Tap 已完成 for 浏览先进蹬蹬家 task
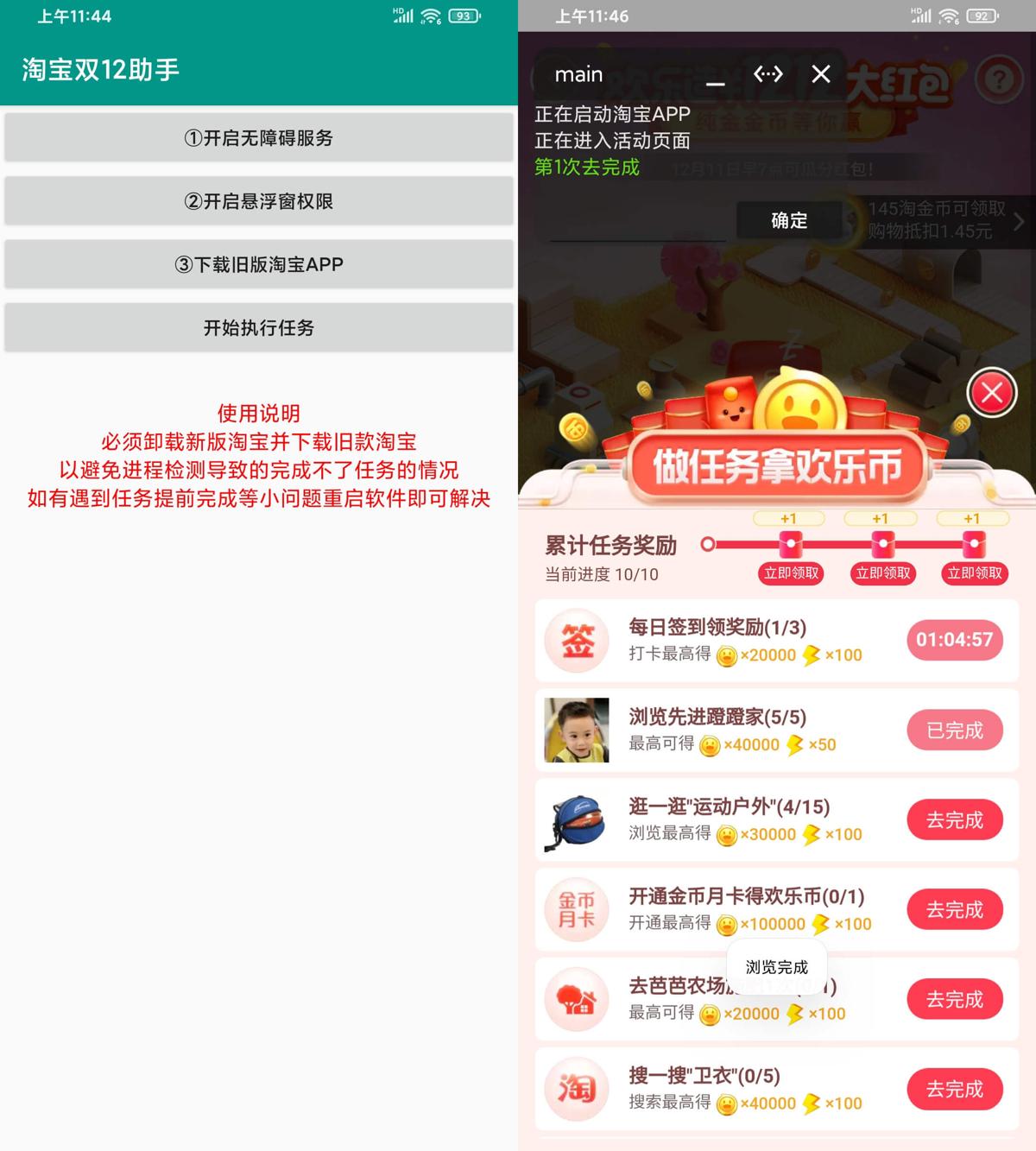1036x1151 pixels. pos(954,730)
